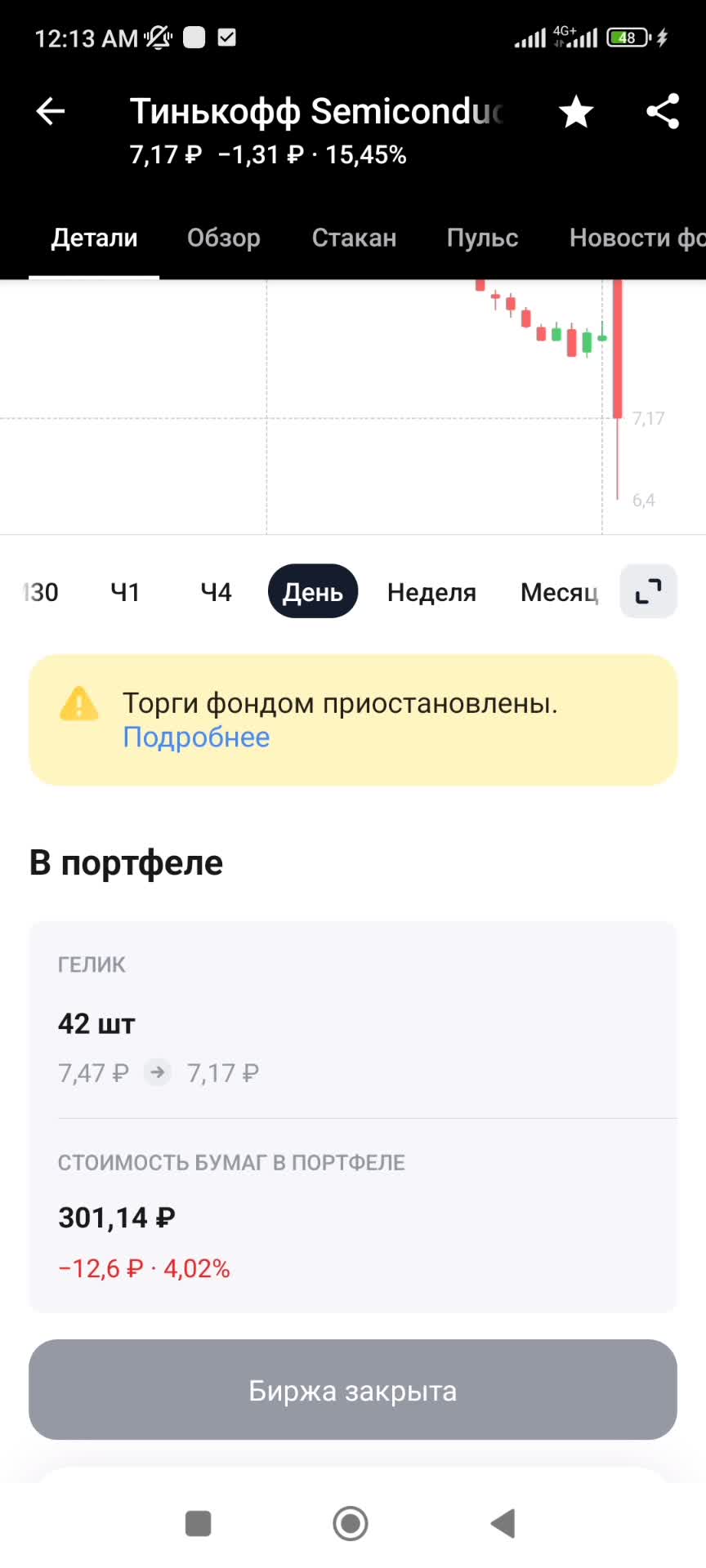Tap the back arrow to exit fund page
This screenshot has height=1568, width=706.
coord(50,111)
